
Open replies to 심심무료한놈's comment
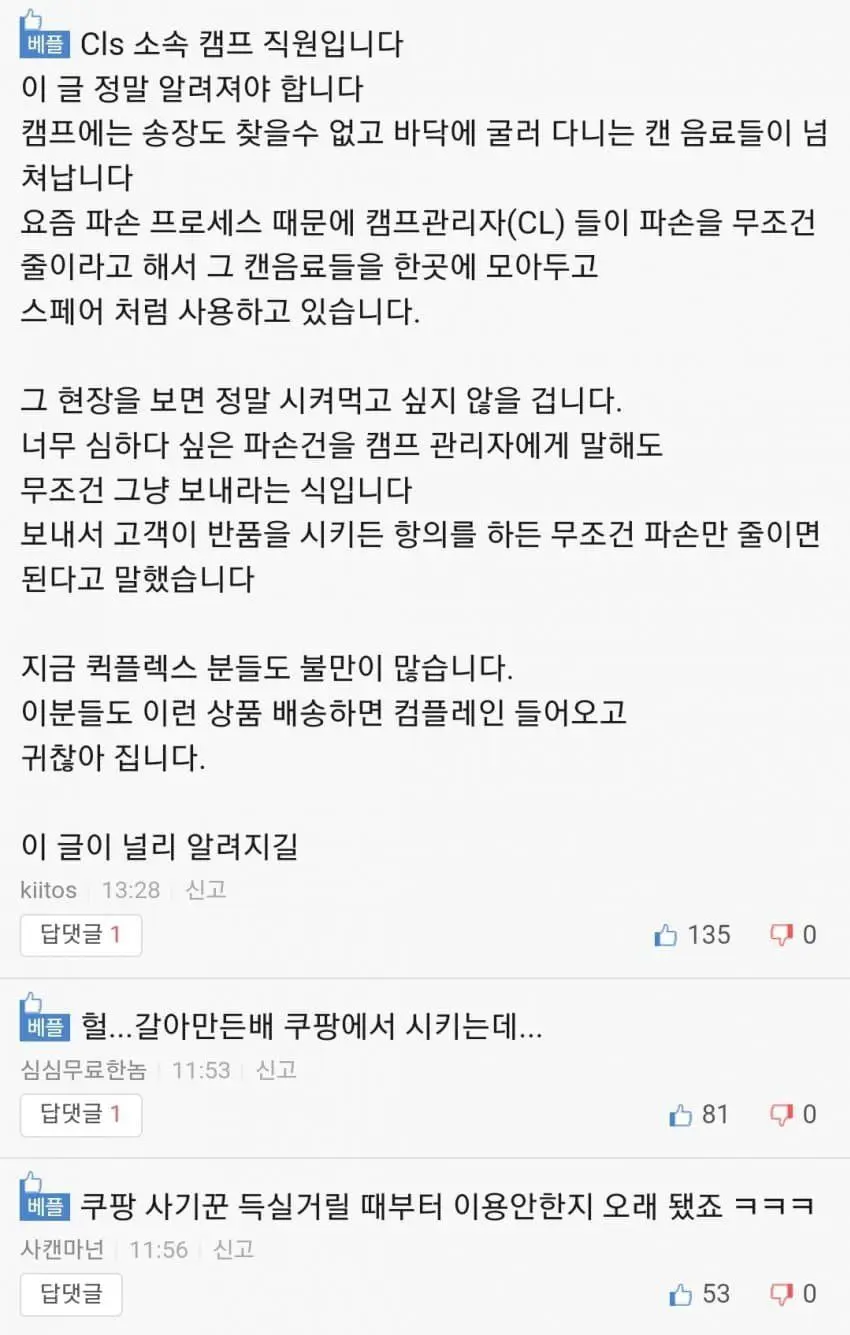80,1115
